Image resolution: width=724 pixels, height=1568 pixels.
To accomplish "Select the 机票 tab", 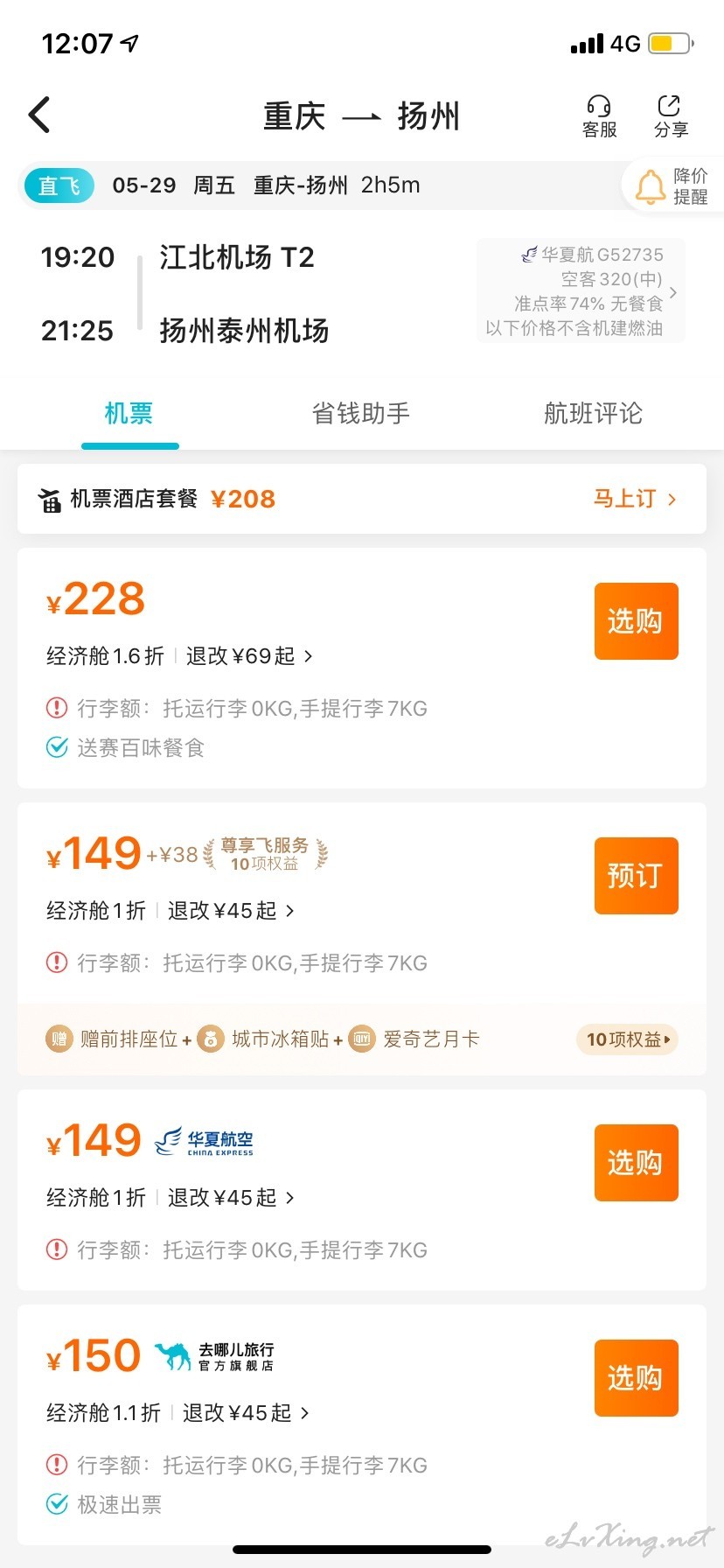I will pos(129,413).
